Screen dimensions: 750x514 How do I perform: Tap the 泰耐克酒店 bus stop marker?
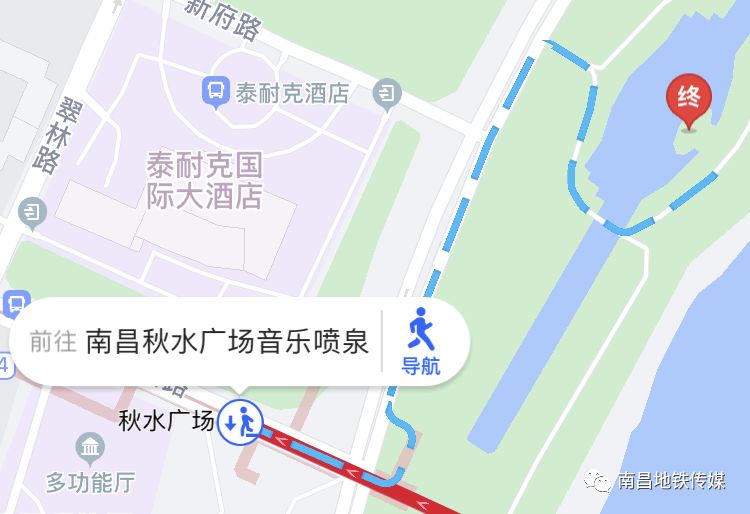(216, 92)
